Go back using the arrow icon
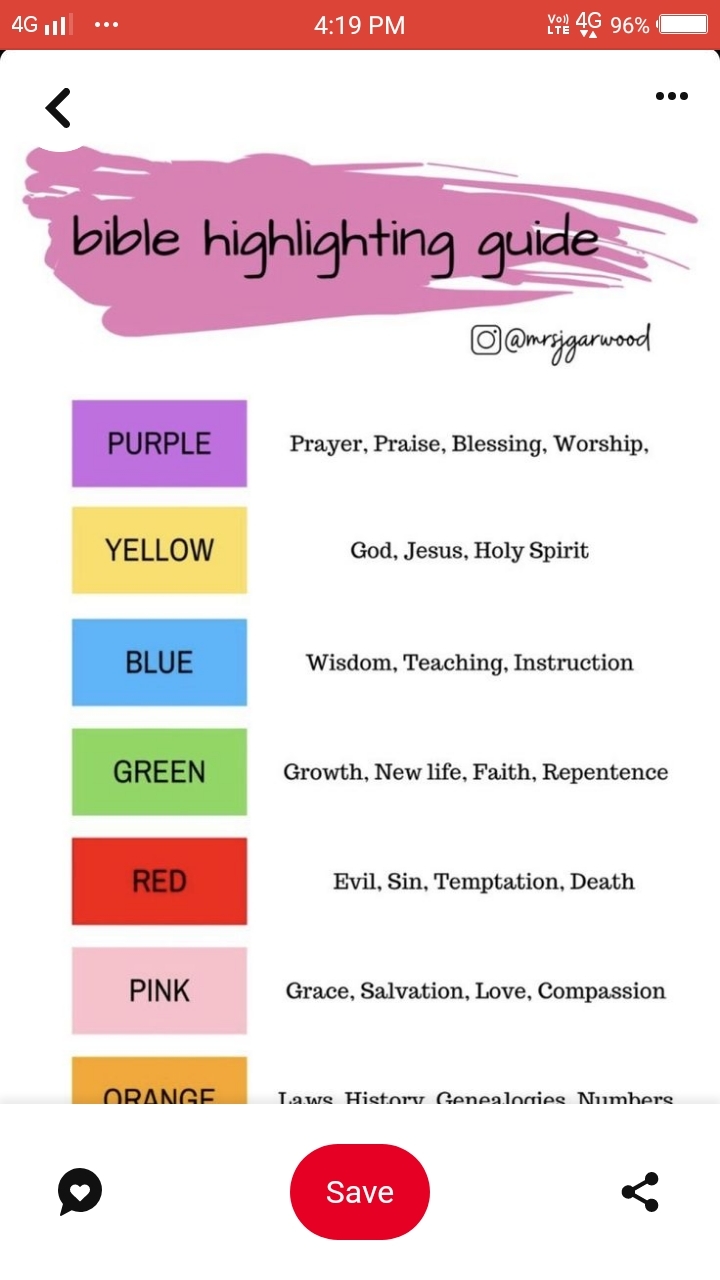The image size is (720, 1280). 59,108
